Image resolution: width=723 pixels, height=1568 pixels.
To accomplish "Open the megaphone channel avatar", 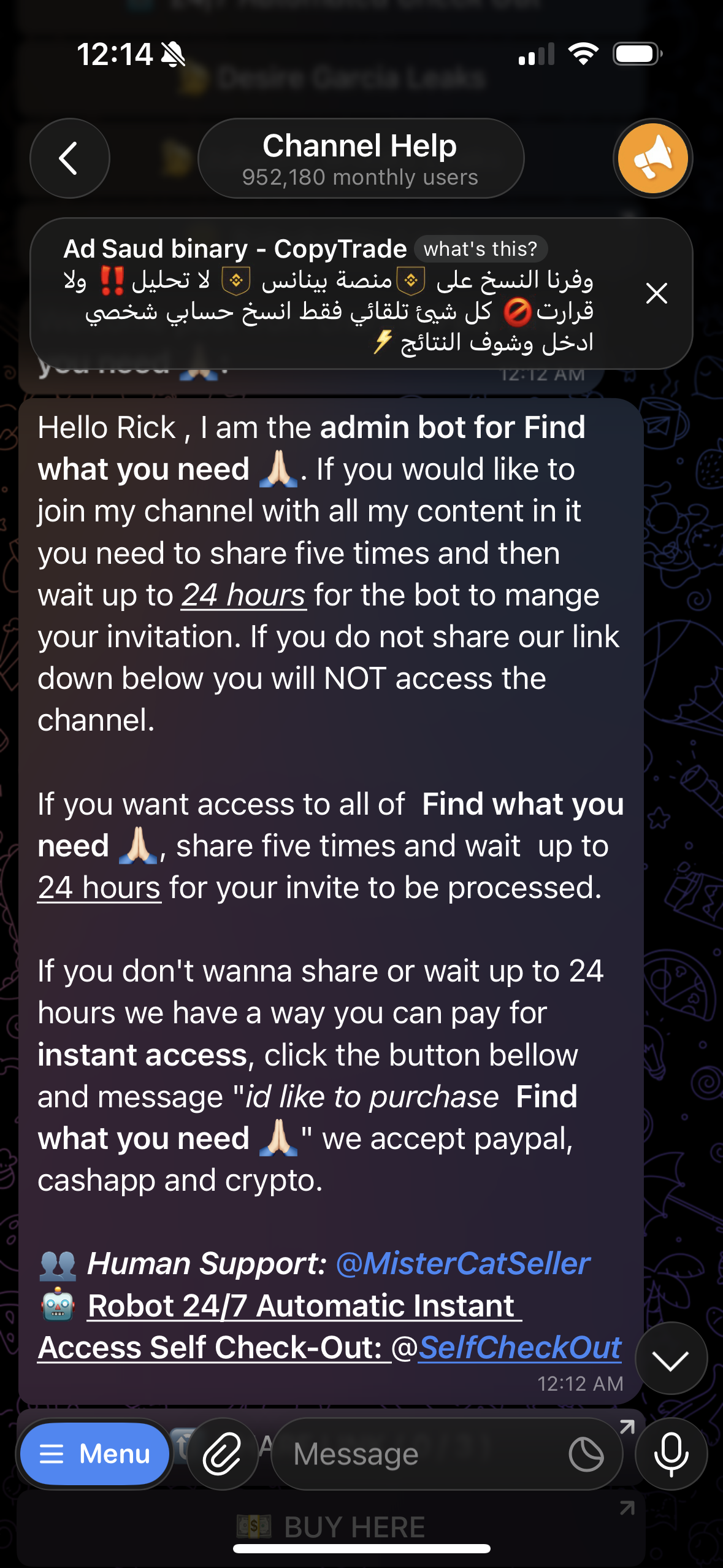I will tap(652, 158).
